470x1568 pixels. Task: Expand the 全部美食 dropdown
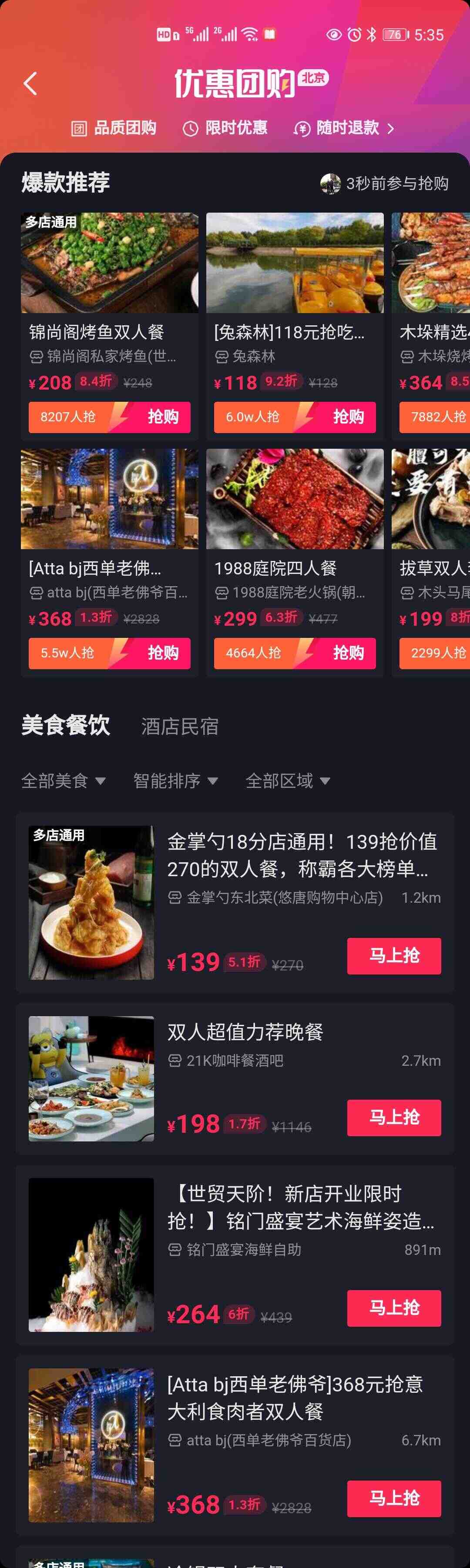click(x=63, y=781)
